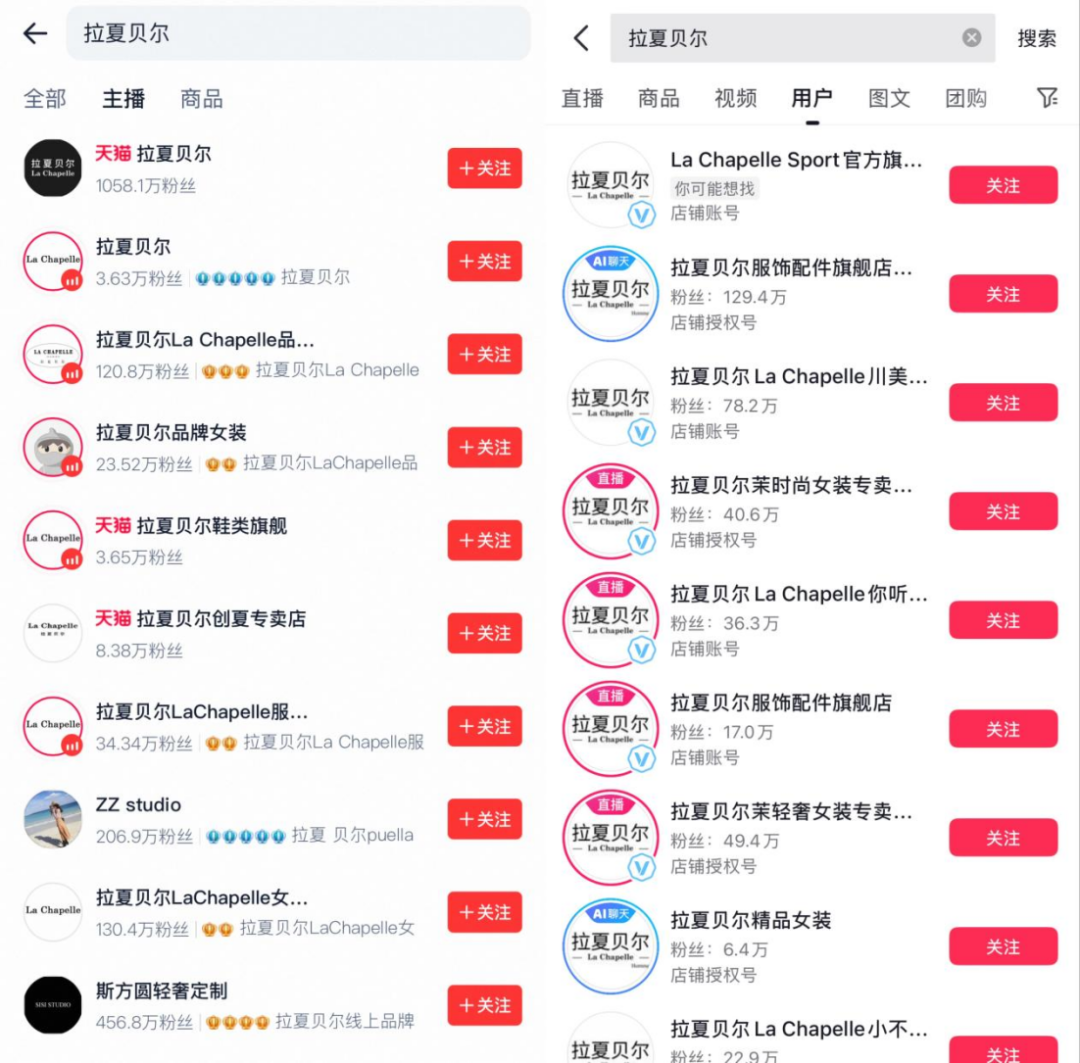Open 拉夏贝尔服饰配件旗舰店 with 17.0万 fans
Screen dimensions: 1080x1063
780,703
